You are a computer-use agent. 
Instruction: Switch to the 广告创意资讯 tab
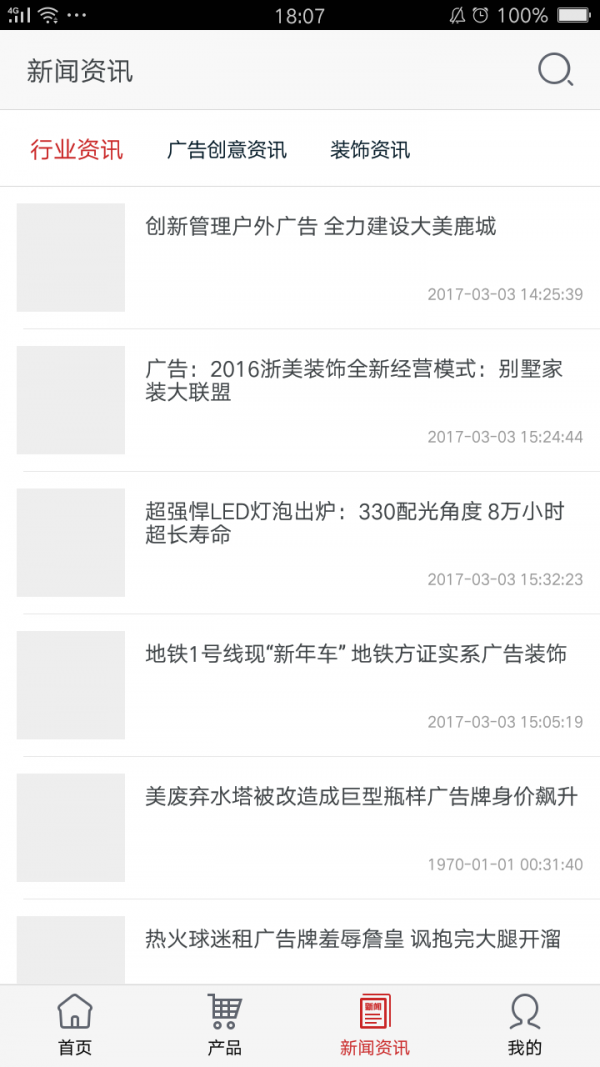227,150
